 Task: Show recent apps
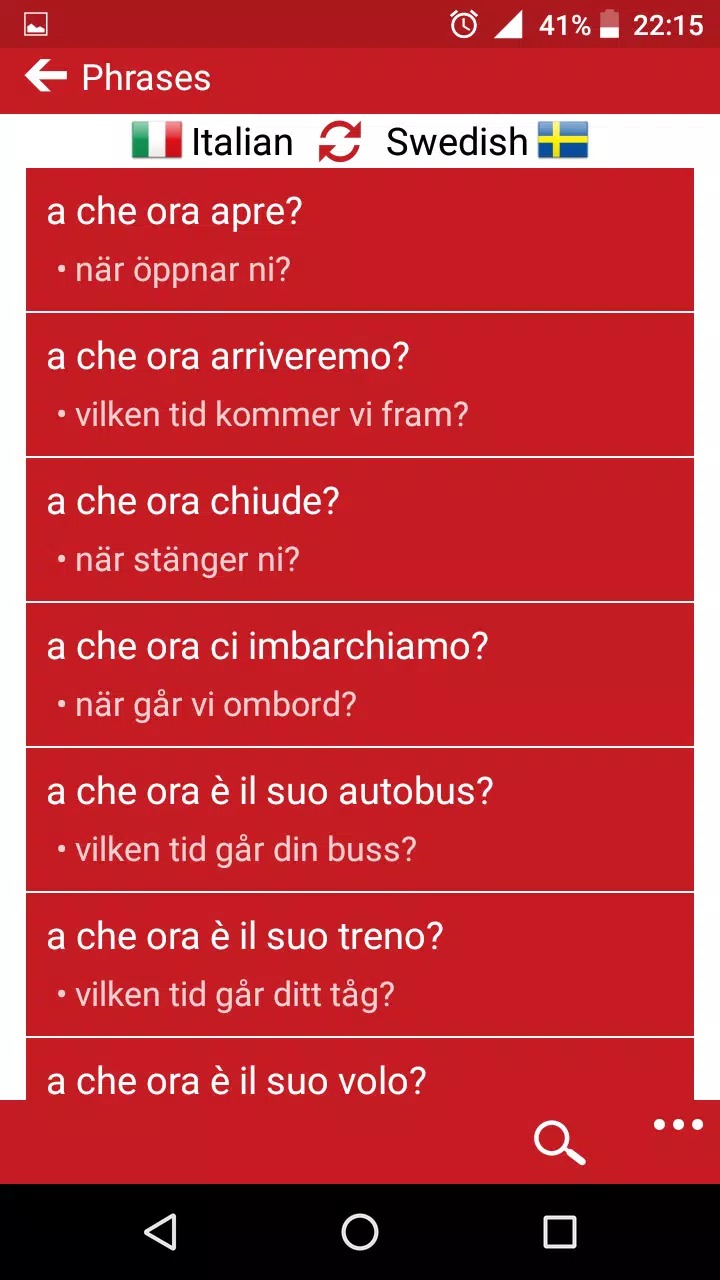coord(559,1232)
